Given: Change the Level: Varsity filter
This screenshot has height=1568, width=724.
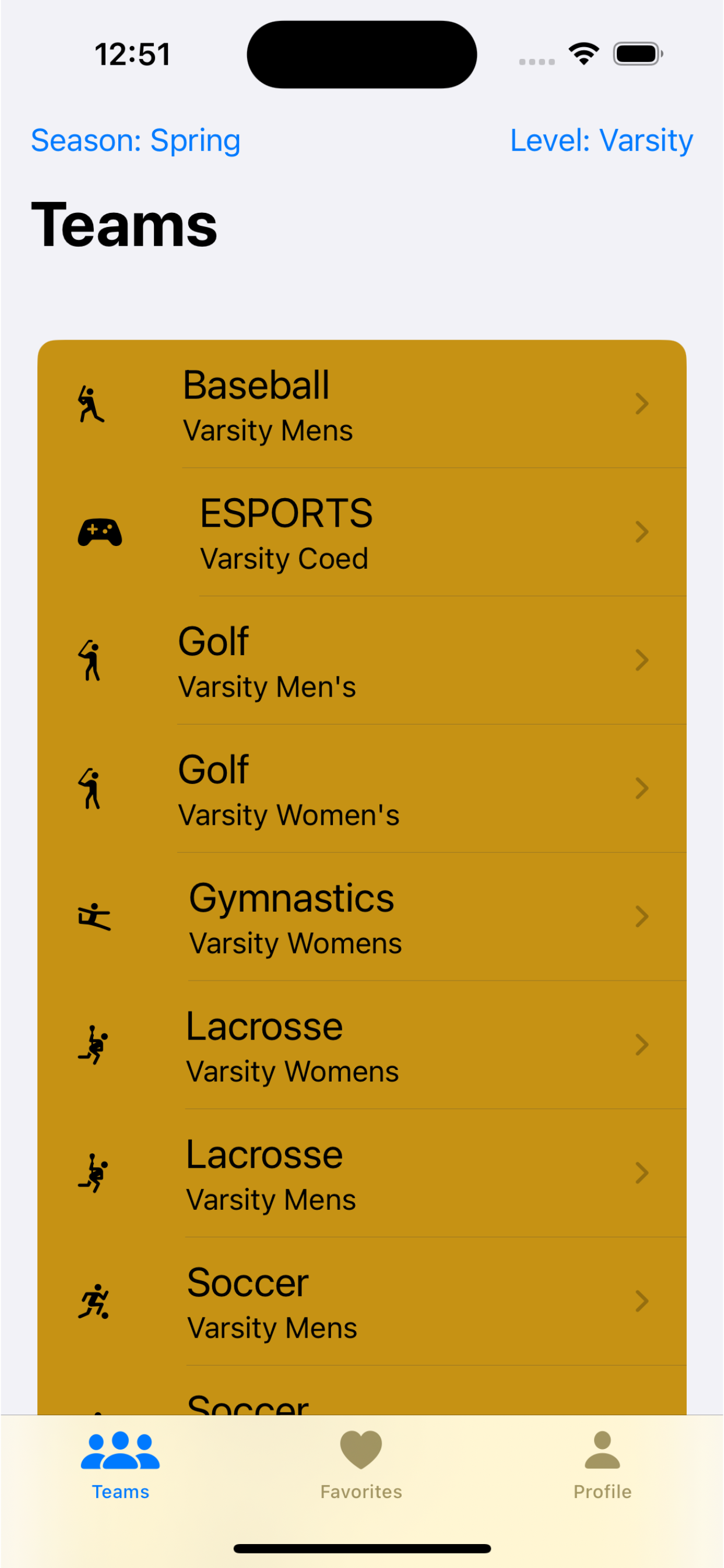Looking at the screenshot, I should point(601,141).
